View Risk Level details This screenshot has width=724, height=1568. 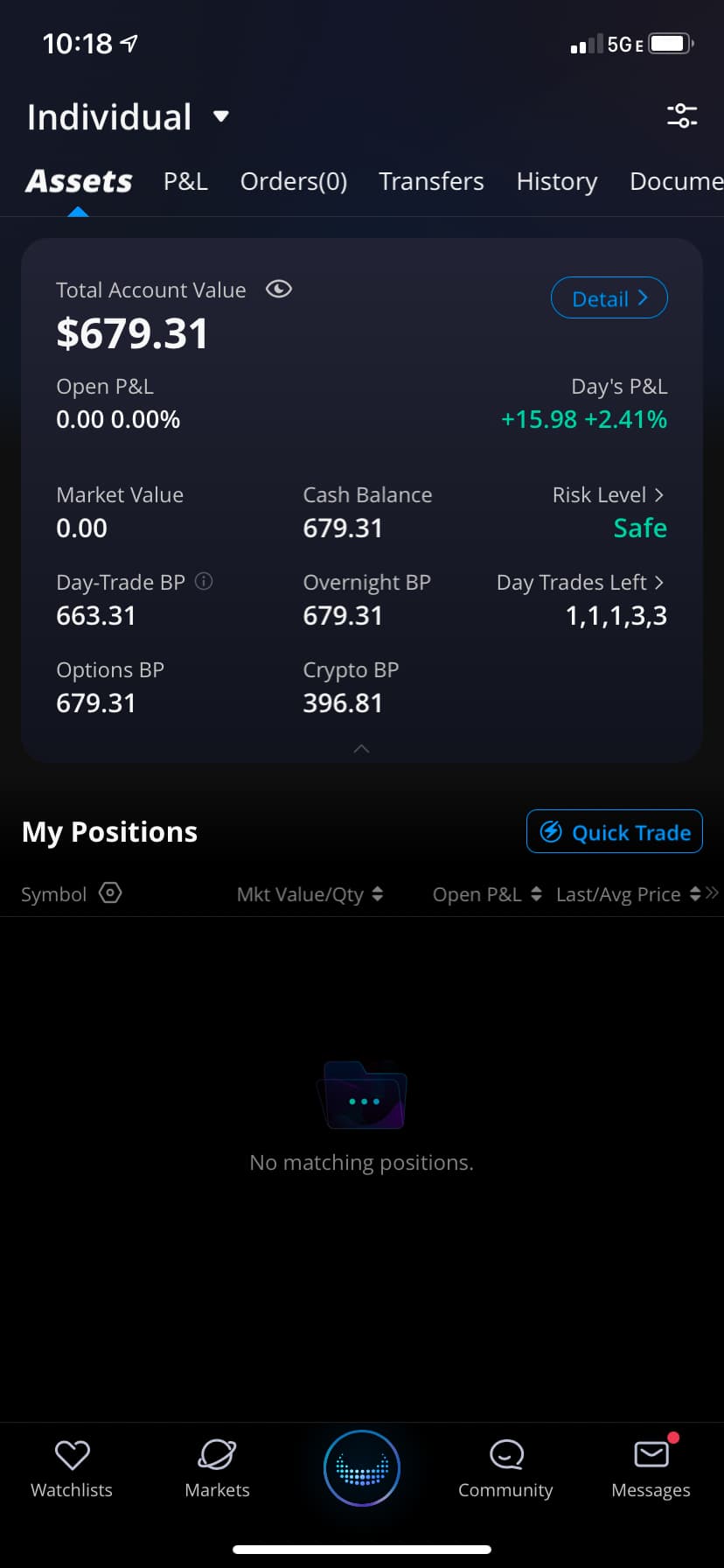[x=609, y=495]
